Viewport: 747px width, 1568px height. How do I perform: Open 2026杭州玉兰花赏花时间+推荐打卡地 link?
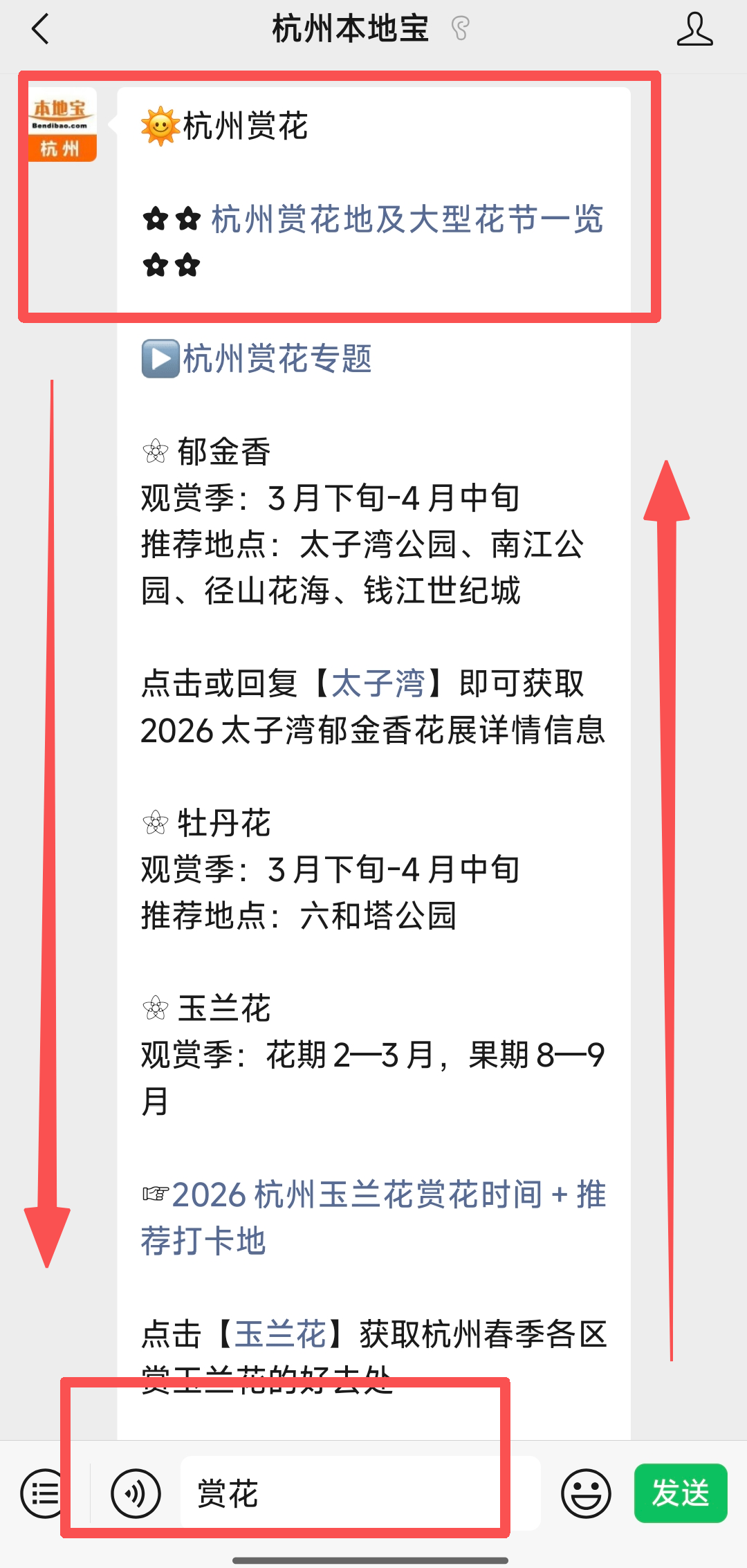coord(374,1217)
